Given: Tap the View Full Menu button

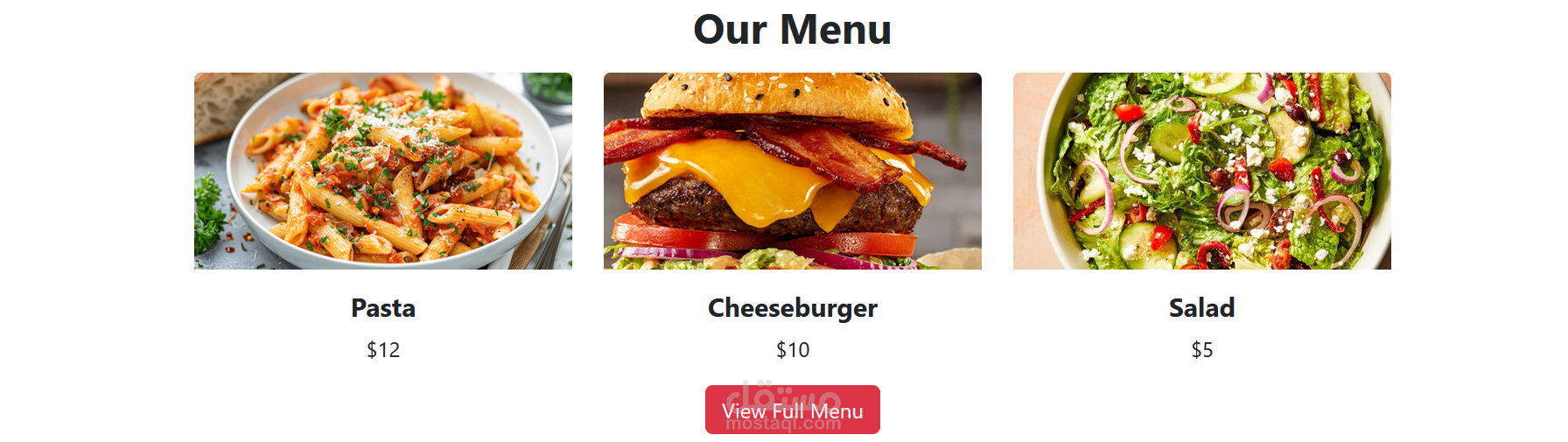Looking at the screenshot, I should (x=792, y=410).
